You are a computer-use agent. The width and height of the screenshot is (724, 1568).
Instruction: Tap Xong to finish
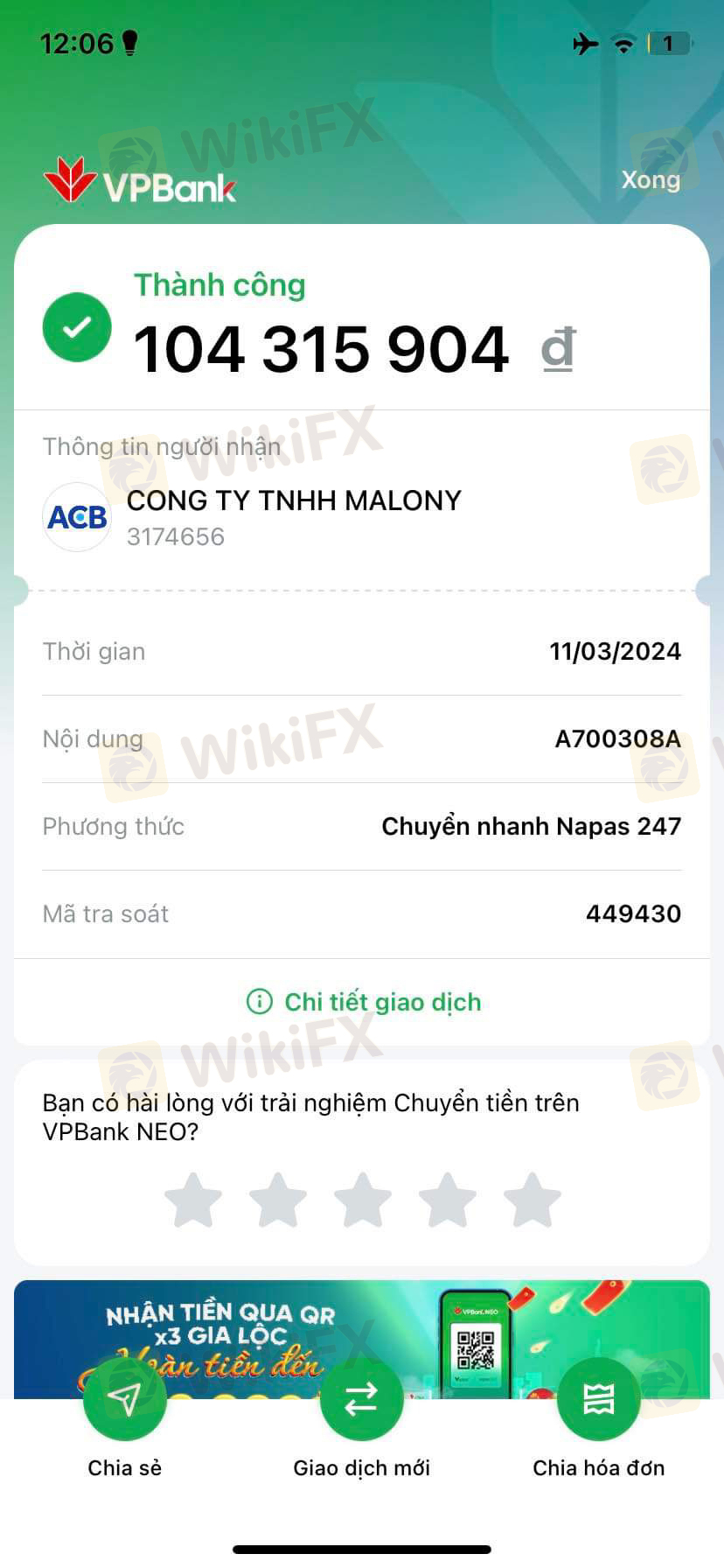650,180
